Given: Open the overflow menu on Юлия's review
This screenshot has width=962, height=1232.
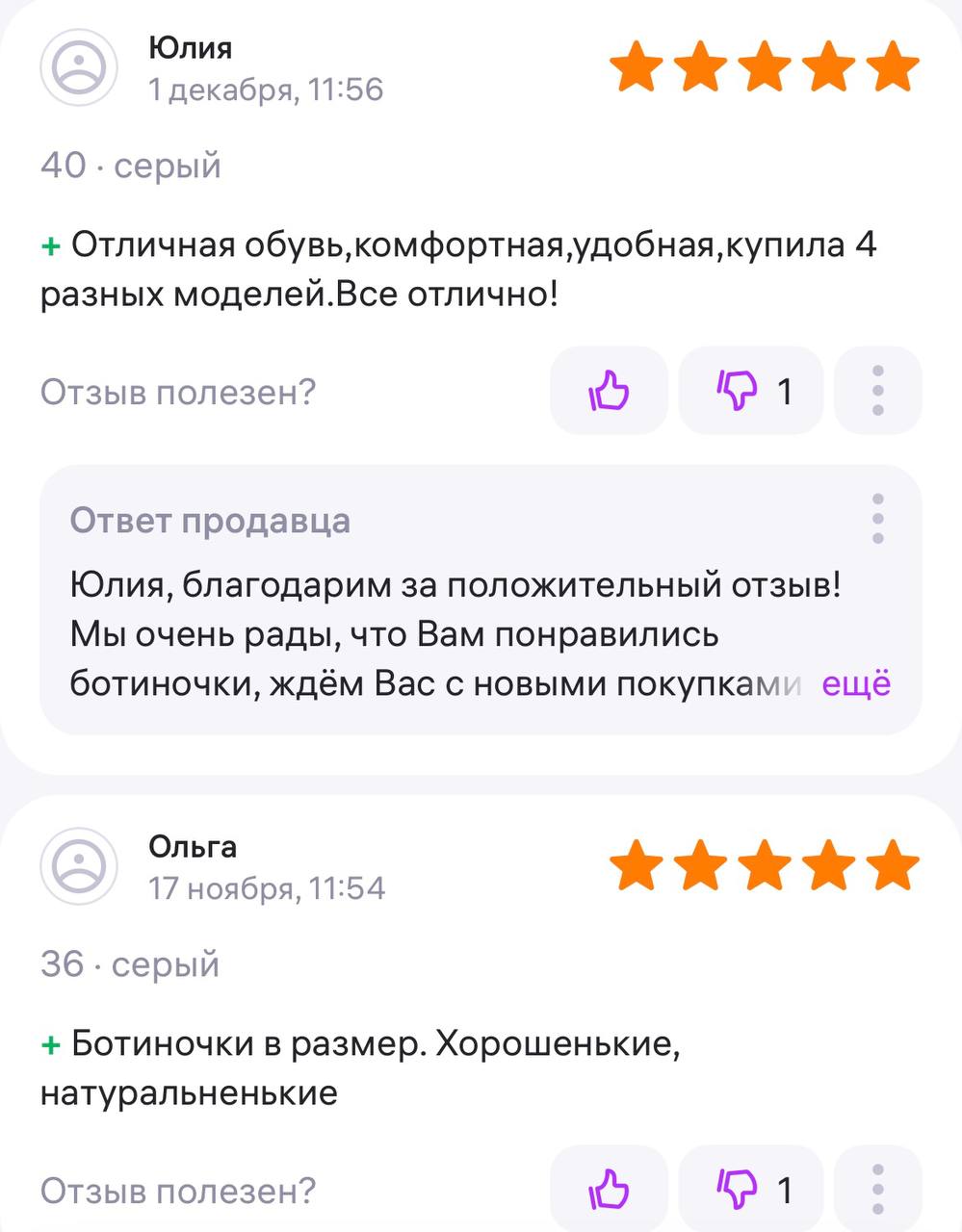Looking at the screenshot, I should (x=877, y=391).
